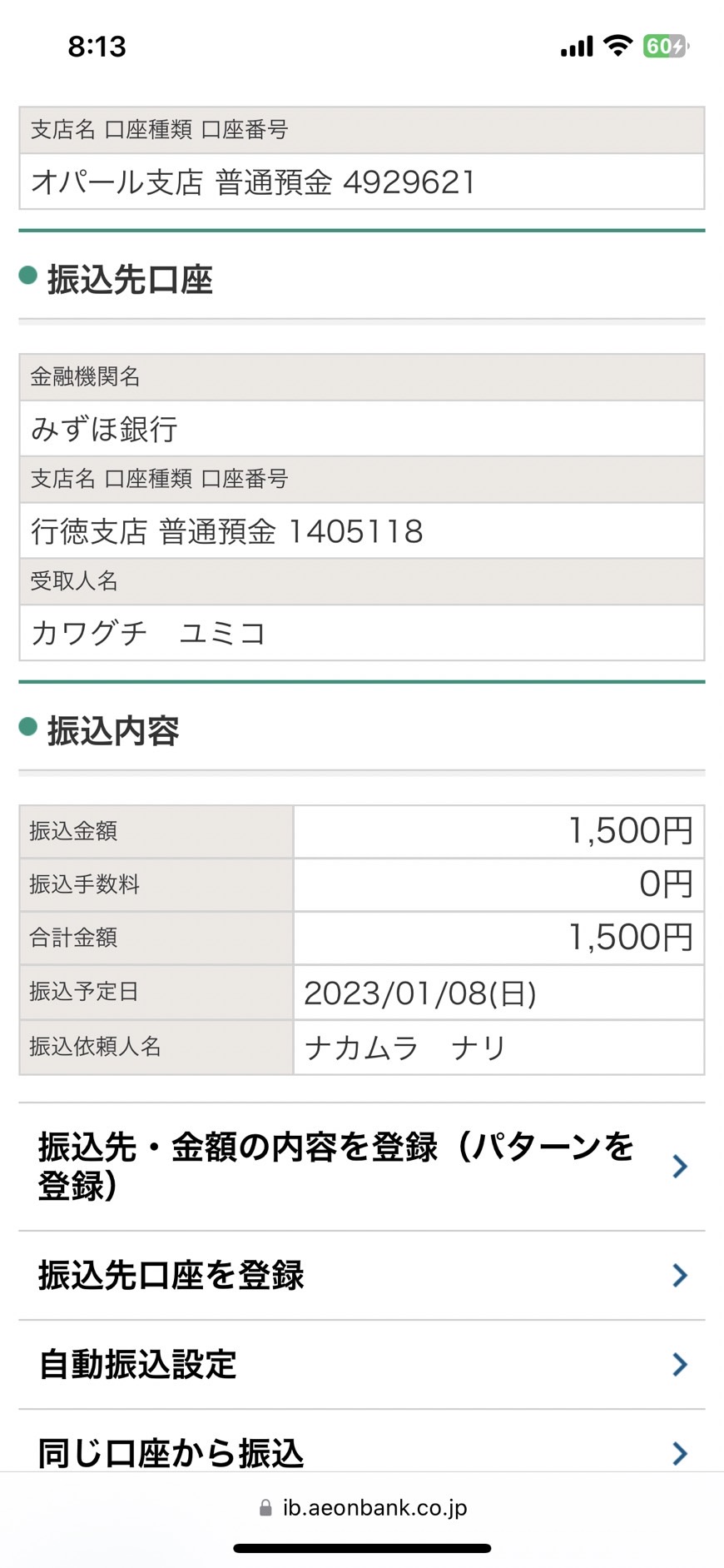Open 振込先・金額の内容を登録 (パターンを登録)

362,1167
